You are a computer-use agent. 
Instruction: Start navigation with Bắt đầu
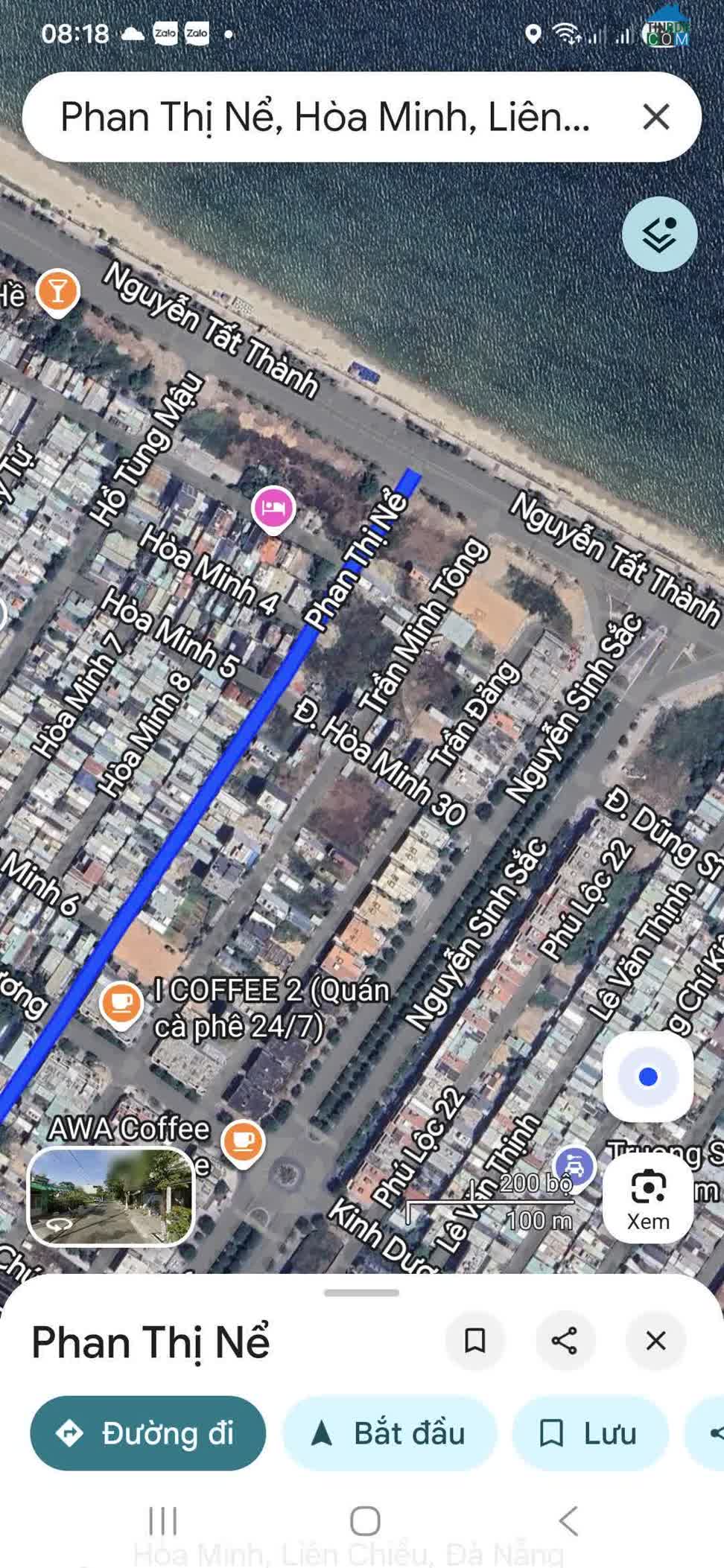389,1433
